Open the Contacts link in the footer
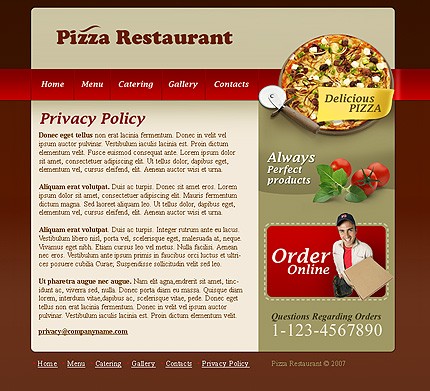 click(x=179, y=364)
